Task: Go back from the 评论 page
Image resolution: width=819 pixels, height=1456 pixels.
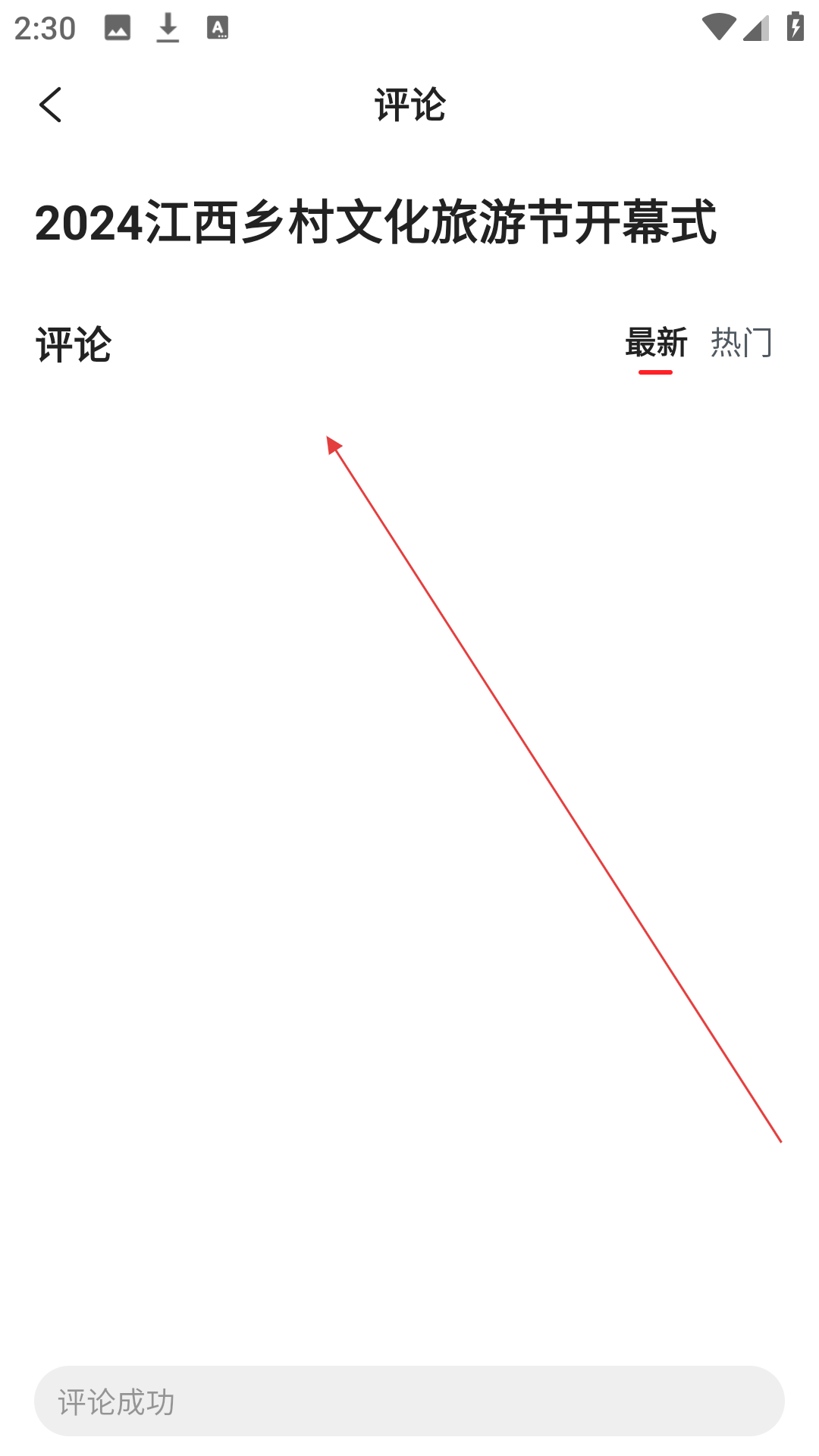Action: [50, 105]
